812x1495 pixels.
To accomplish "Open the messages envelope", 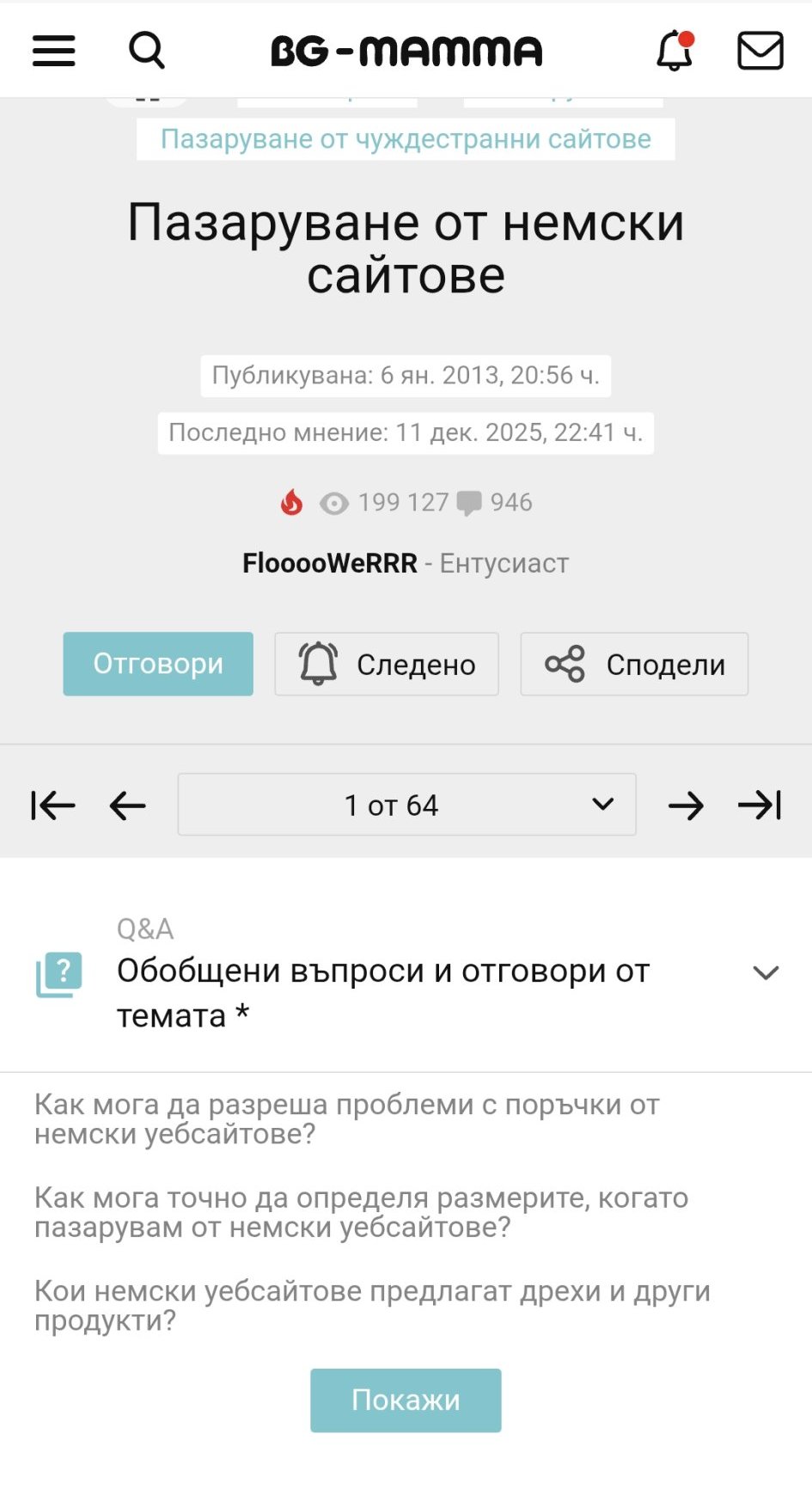I will (x=760, y=51).
